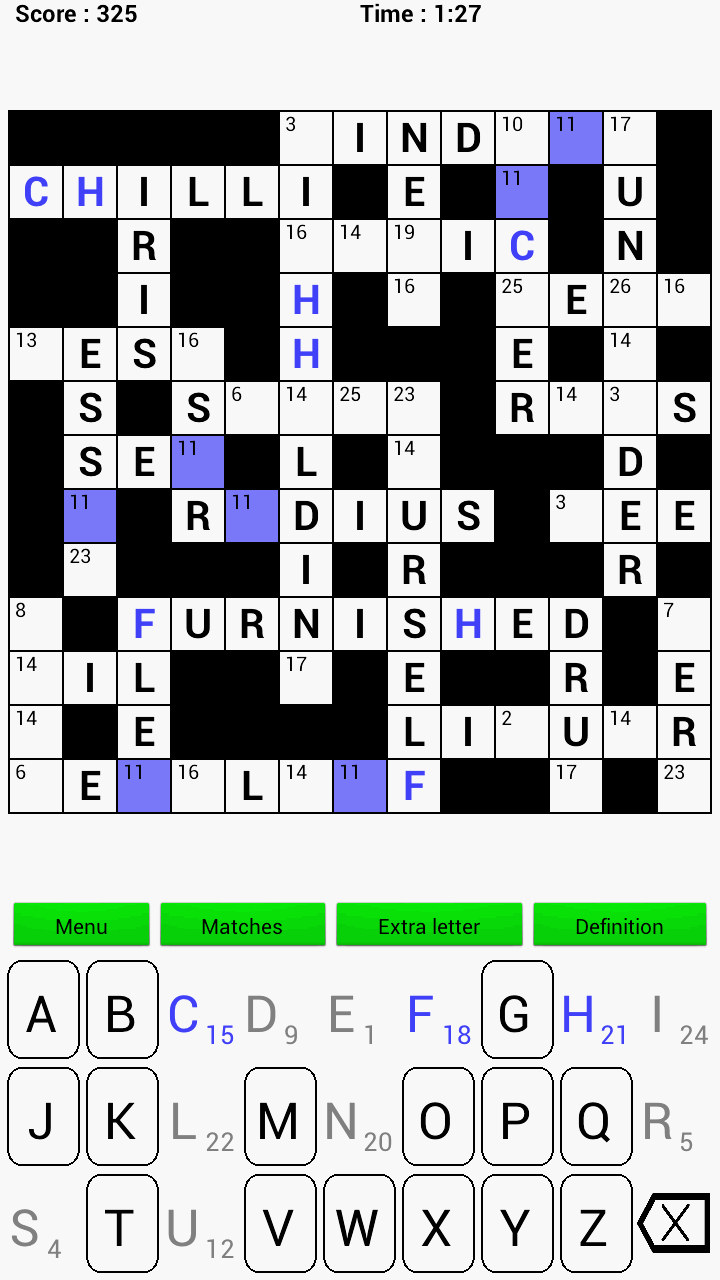Open the Menu button

click(81, 925)
